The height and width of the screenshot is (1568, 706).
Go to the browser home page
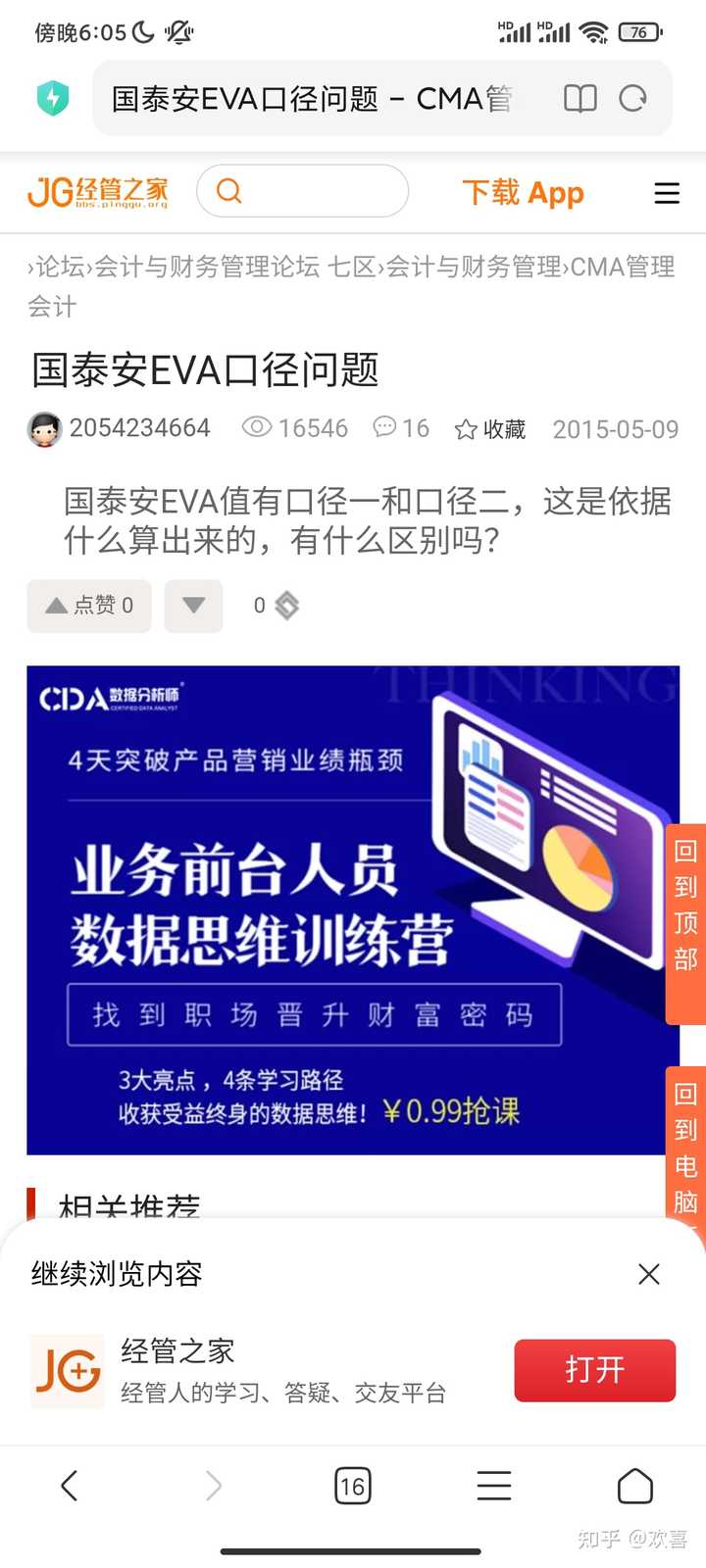(635, 1486)
